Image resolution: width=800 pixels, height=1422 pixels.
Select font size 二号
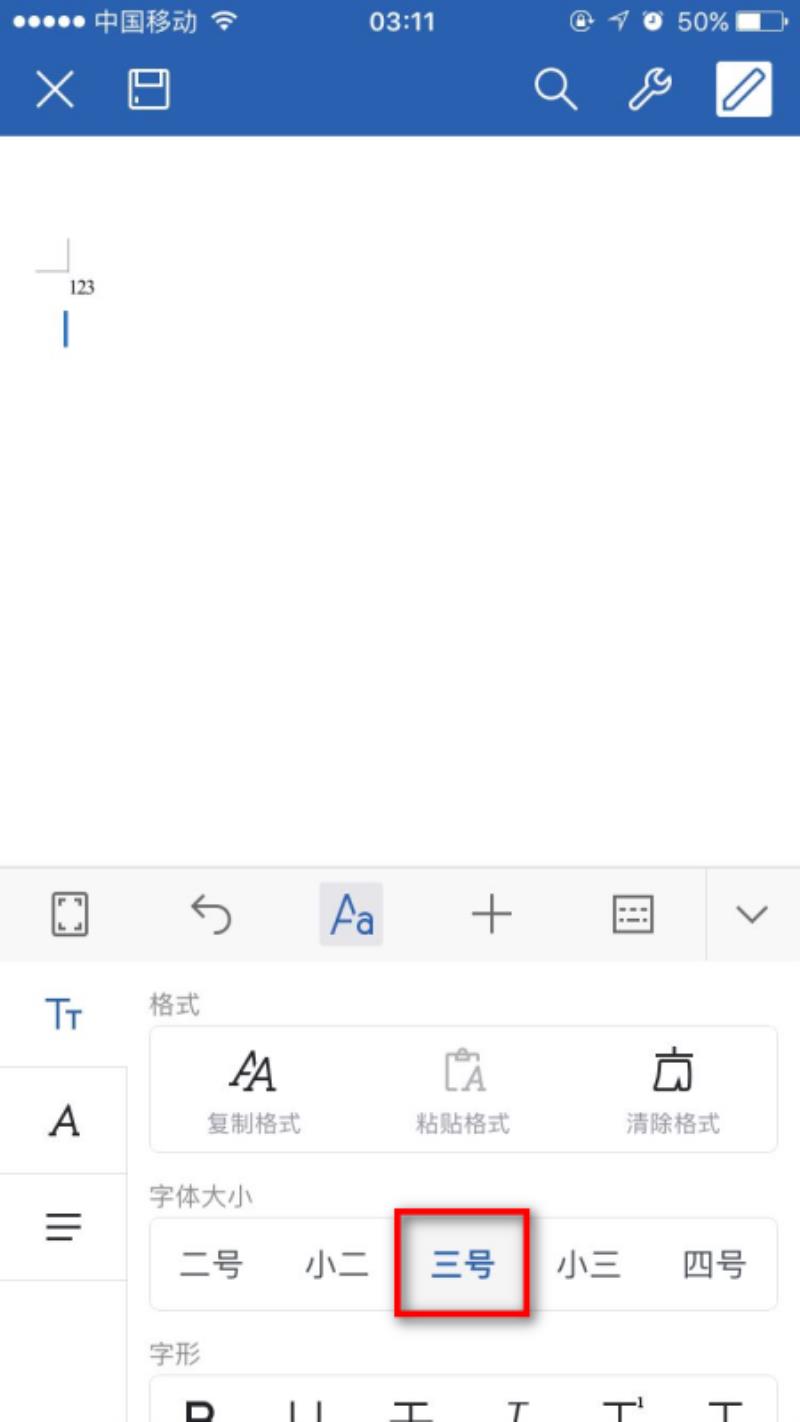[211, 1265]
